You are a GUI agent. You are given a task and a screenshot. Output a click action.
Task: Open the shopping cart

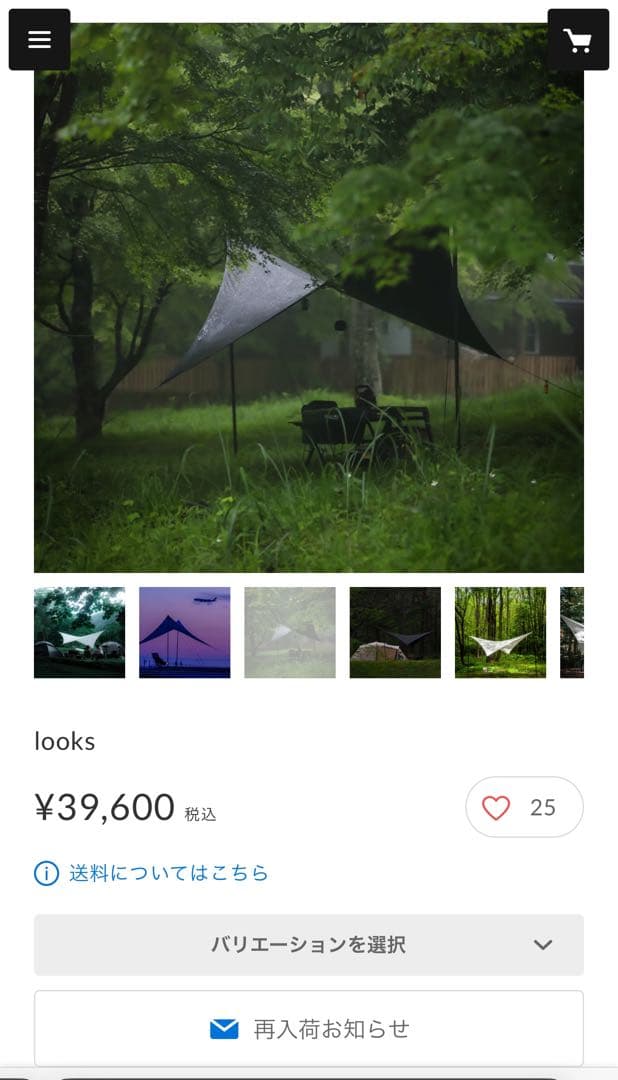pos(578,40)
